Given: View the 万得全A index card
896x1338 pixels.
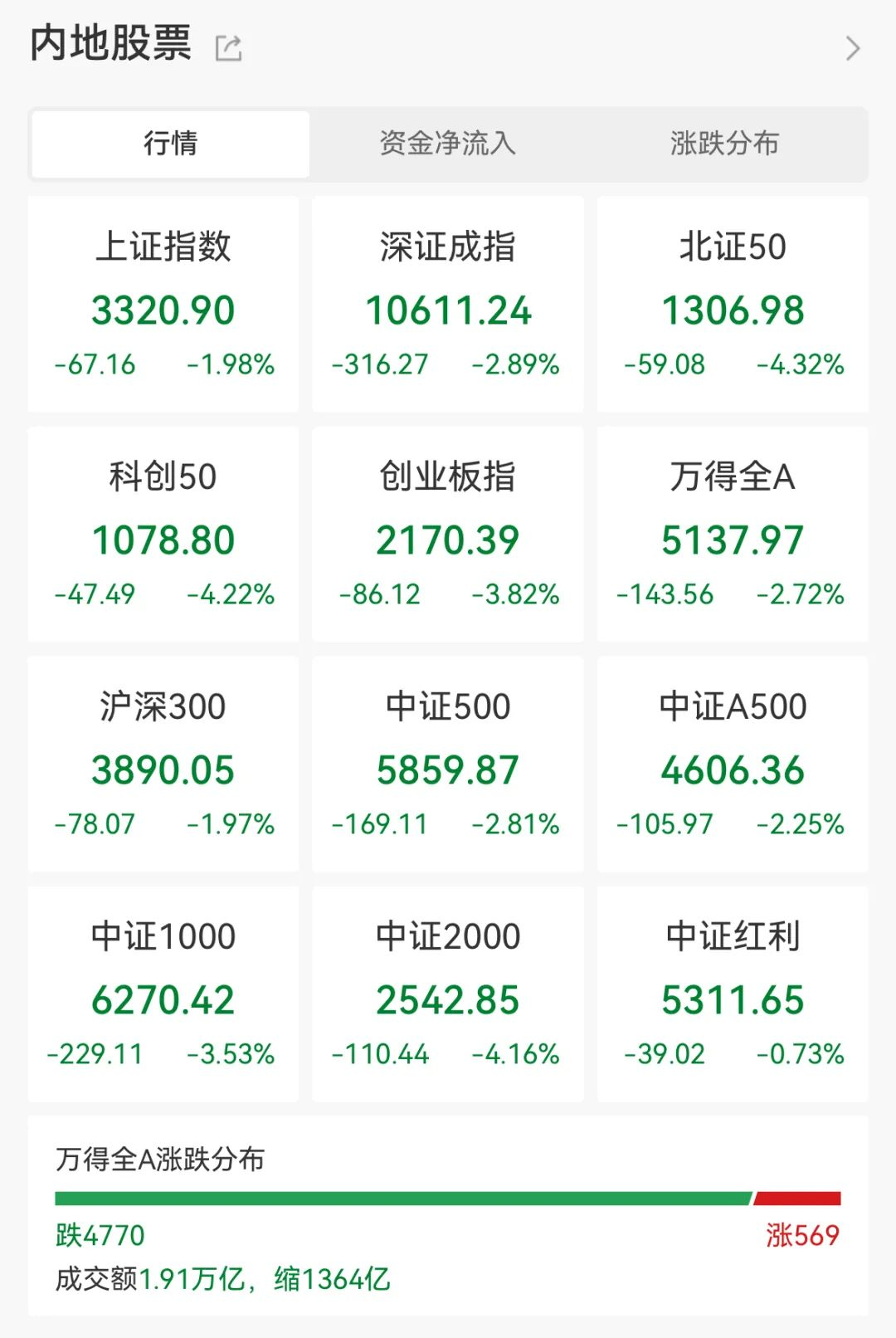Looking at the screenshot, I should point(733,533).
